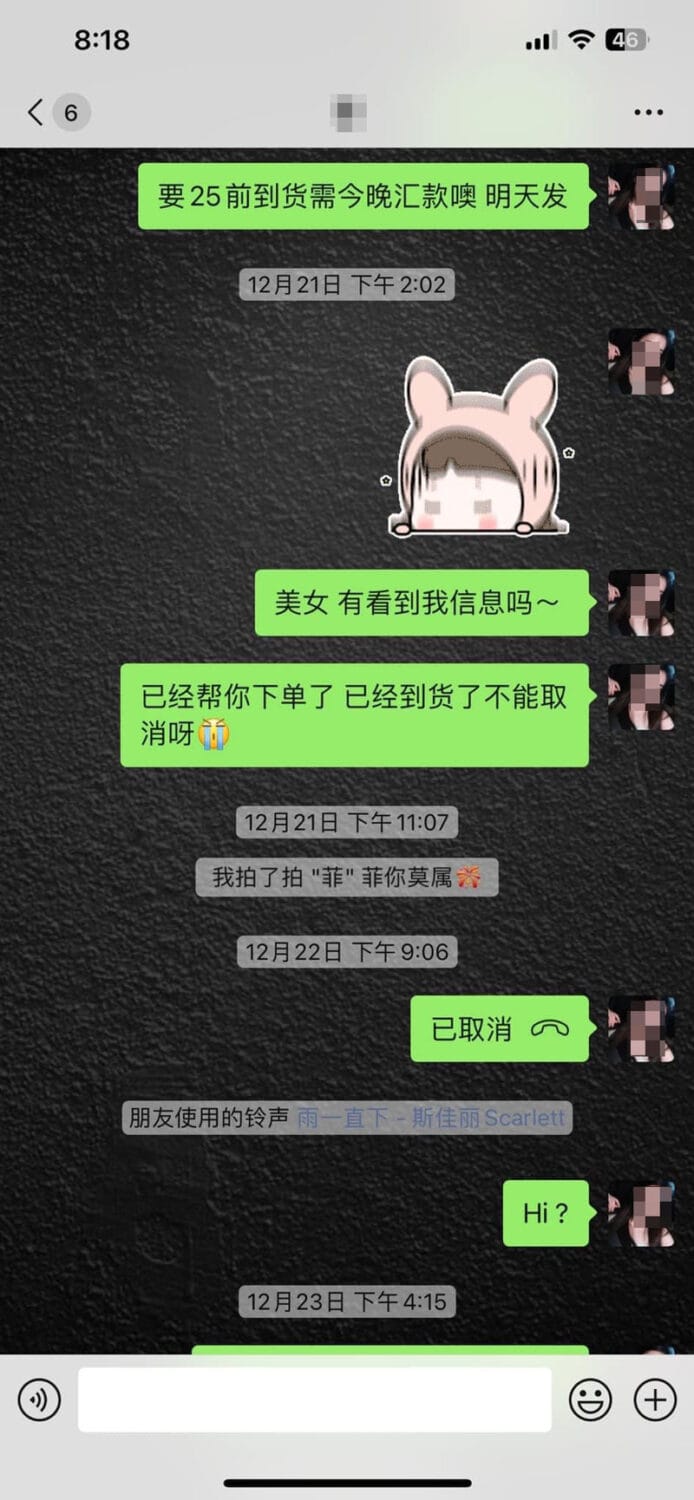The width and height of the screenshot is (694, 1500).
Task: Open the plus attachments menu
Action: (655, 1400)
